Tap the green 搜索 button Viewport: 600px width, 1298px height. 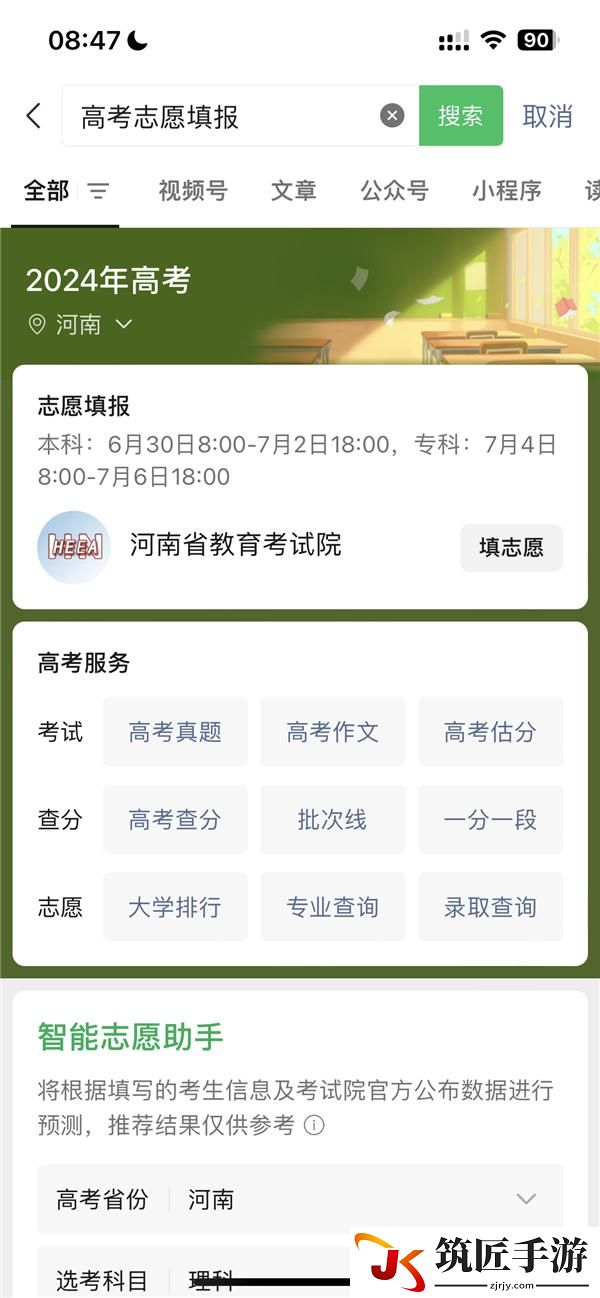point(460,116)
